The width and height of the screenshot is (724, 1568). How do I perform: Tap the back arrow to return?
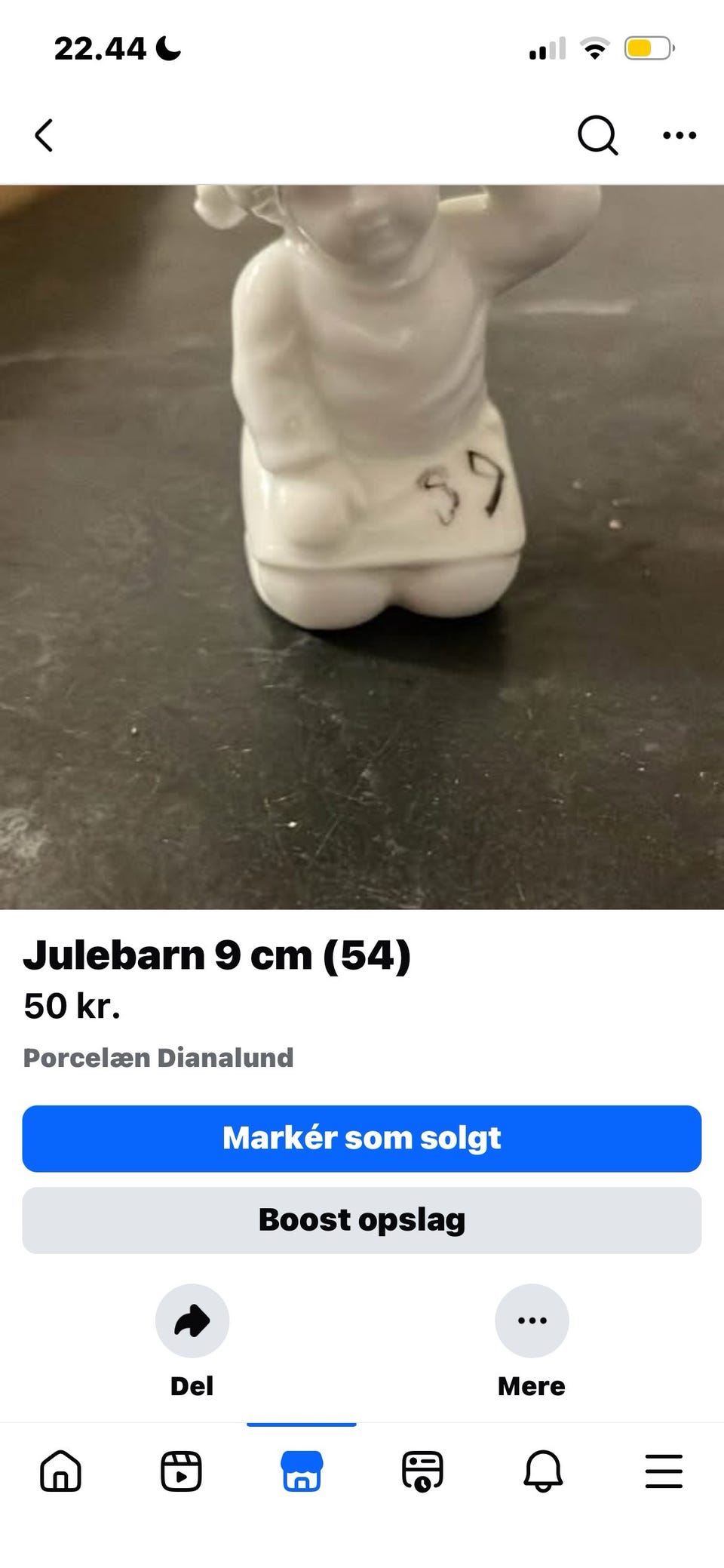click(x=44, y=136)
